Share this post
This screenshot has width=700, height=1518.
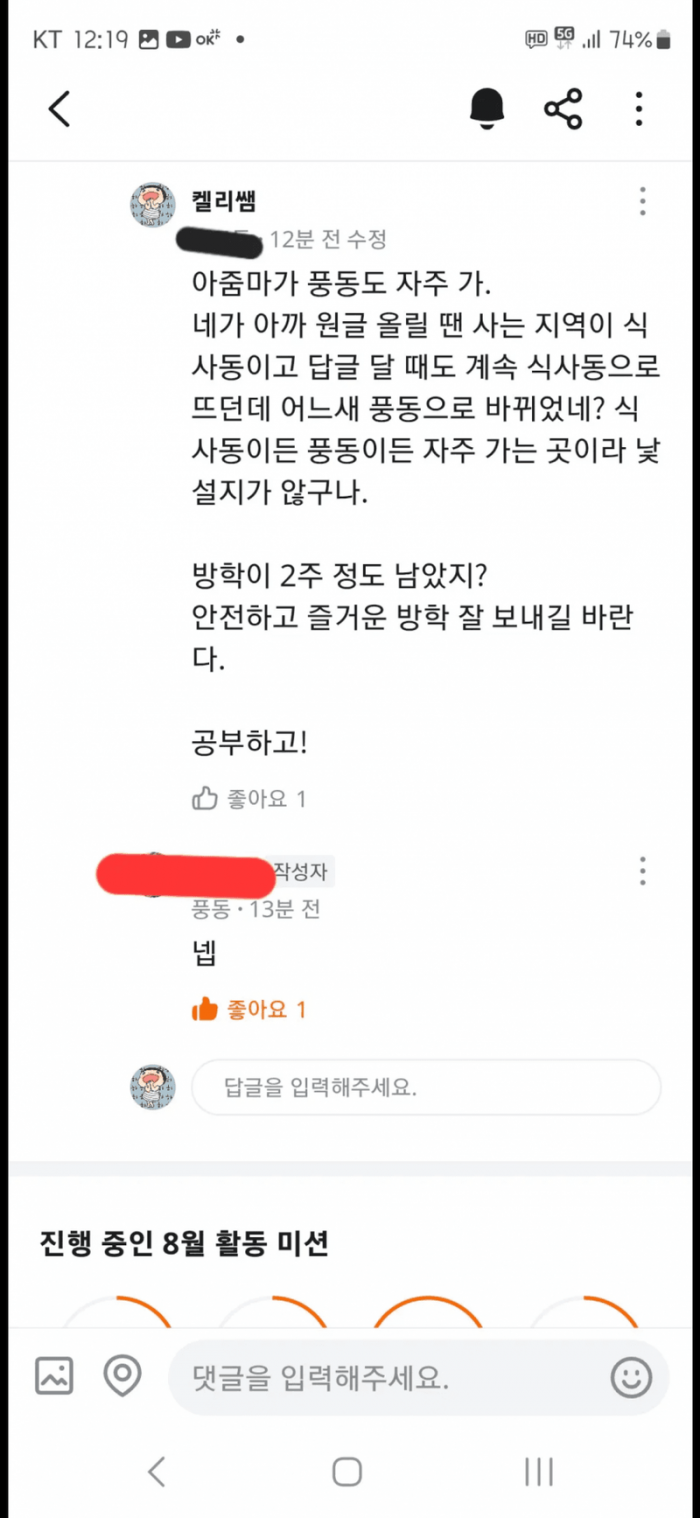(x=563, y=109)
